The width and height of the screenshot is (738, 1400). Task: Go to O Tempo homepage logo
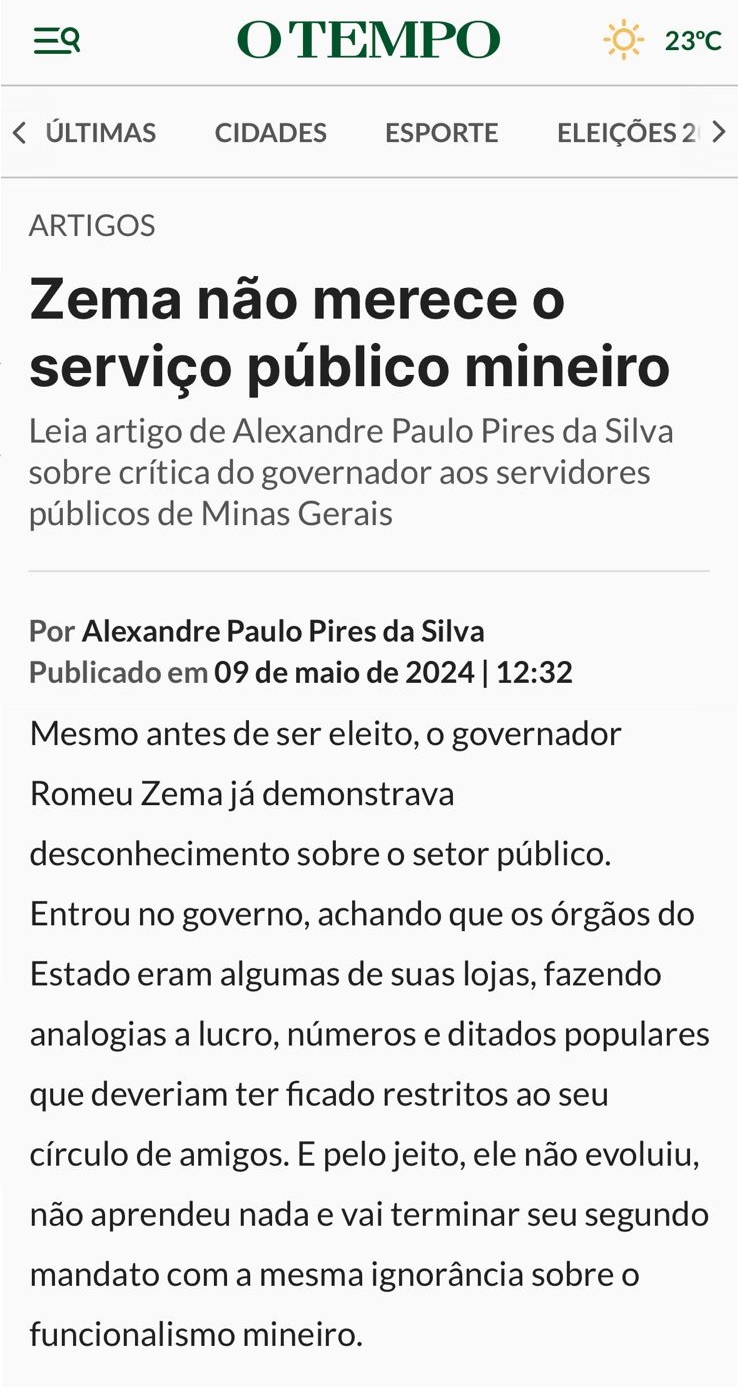tap(369, 41)
